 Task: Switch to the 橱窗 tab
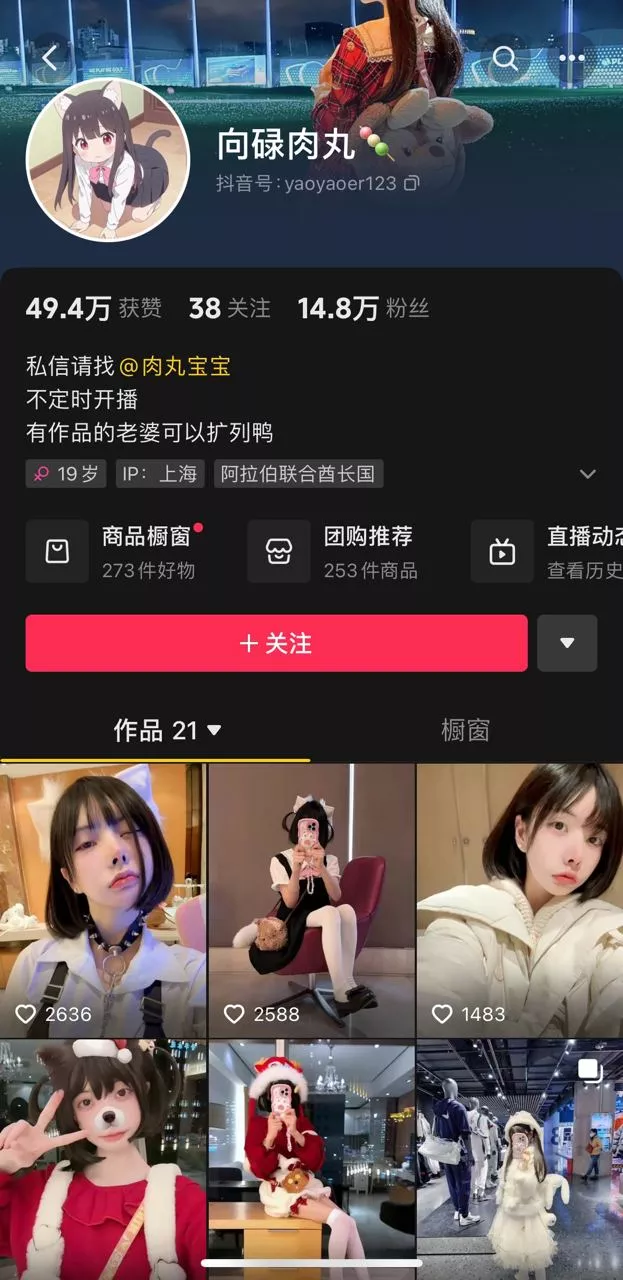click(465, 731)
